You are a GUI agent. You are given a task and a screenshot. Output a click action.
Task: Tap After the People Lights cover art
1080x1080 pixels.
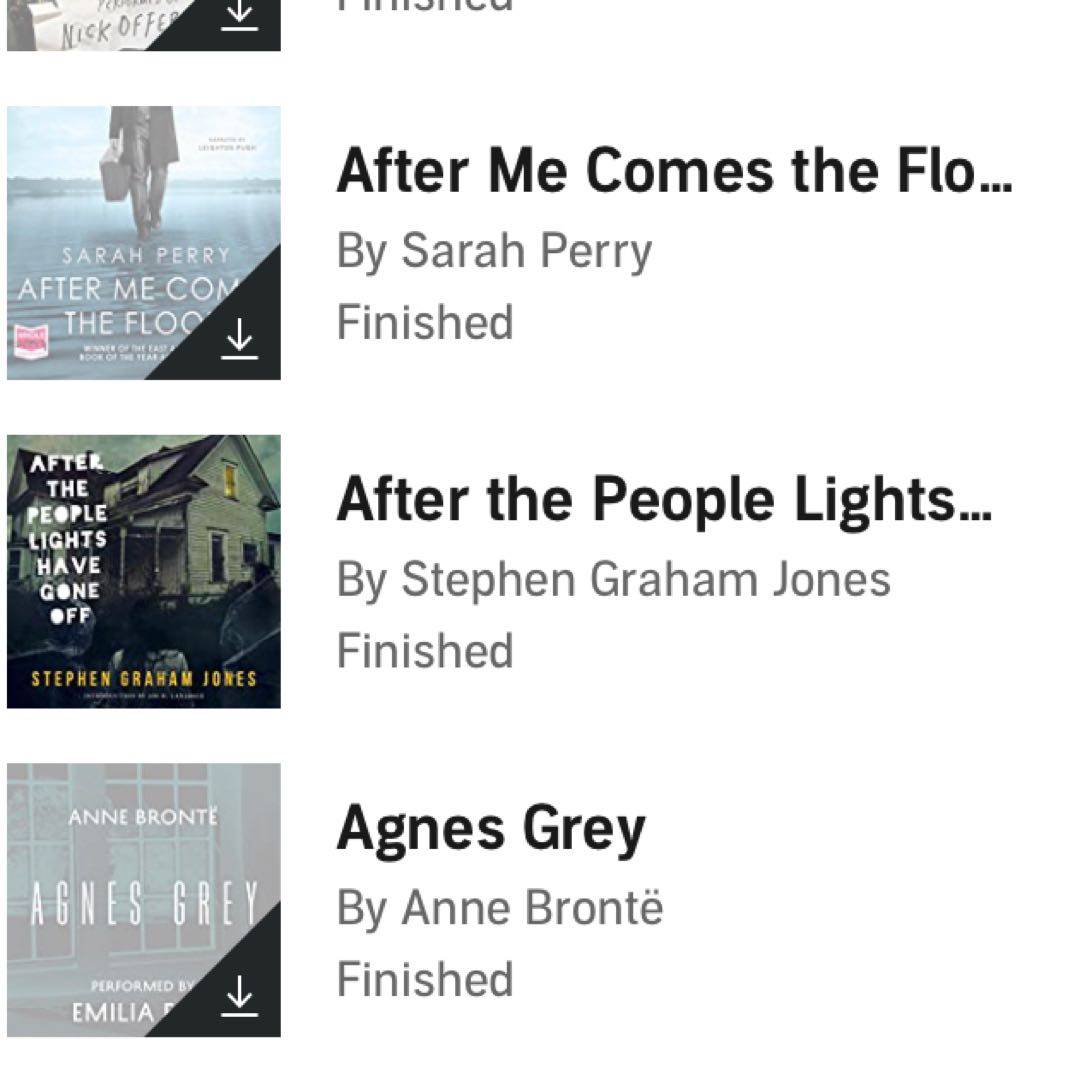tap(144, 571)
